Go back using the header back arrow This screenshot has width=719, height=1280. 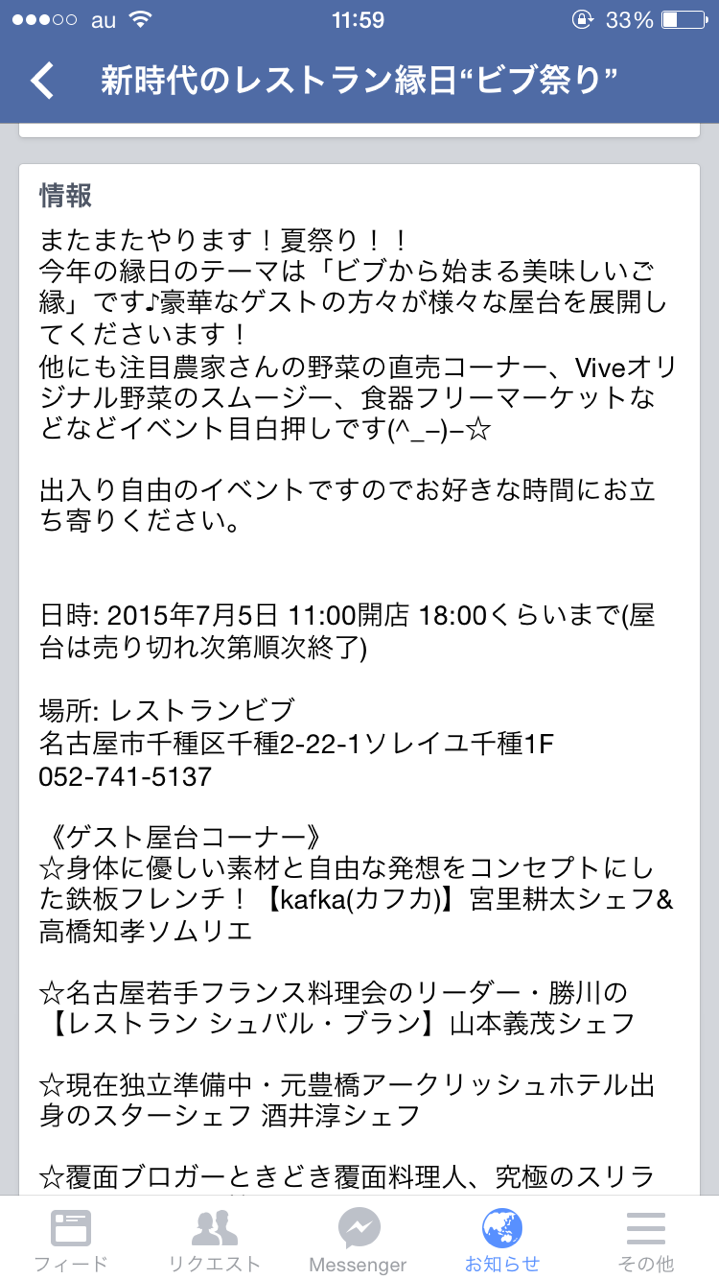[x=42, y=81]
